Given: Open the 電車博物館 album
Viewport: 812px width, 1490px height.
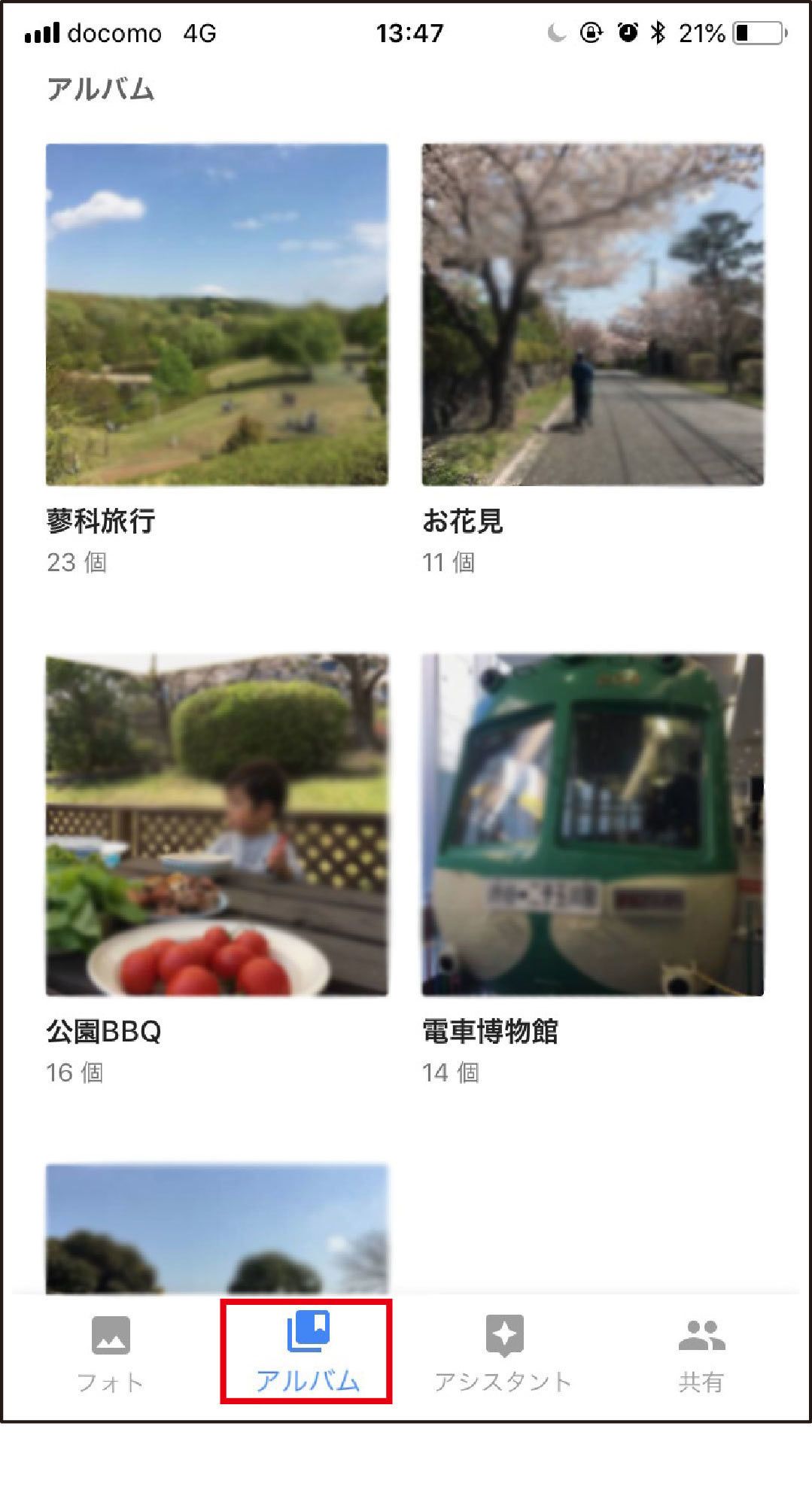Looking at the screenshot, I should coord(592,825).
